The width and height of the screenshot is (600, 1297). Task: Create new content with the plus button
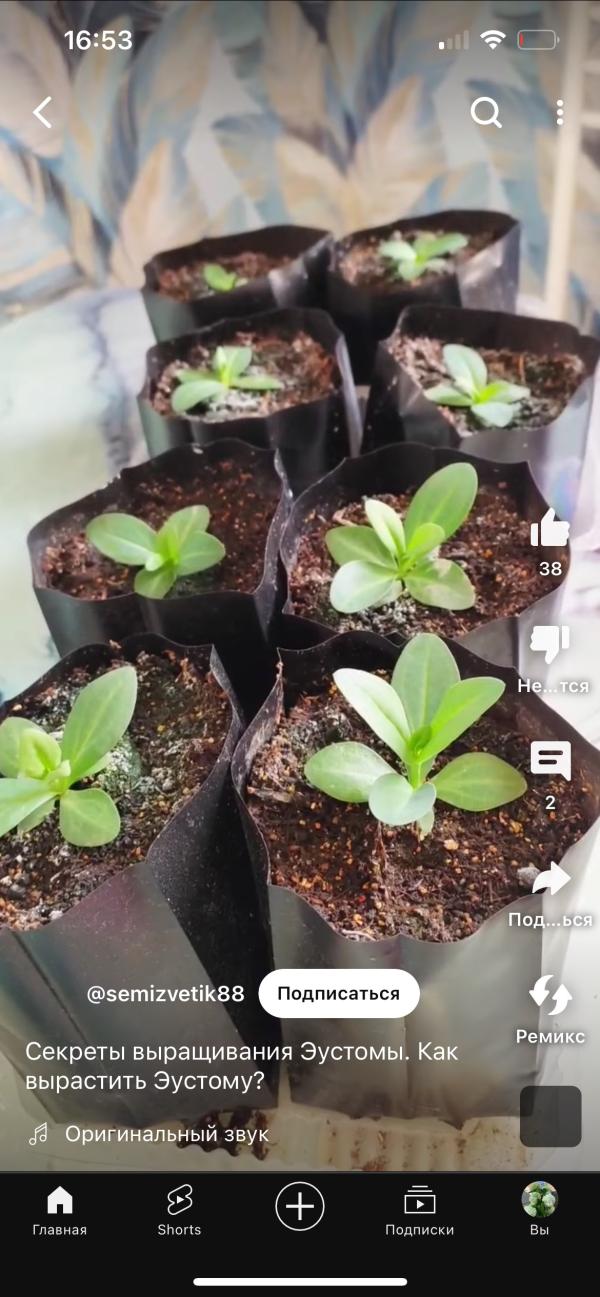click(x=300, y=1206)
